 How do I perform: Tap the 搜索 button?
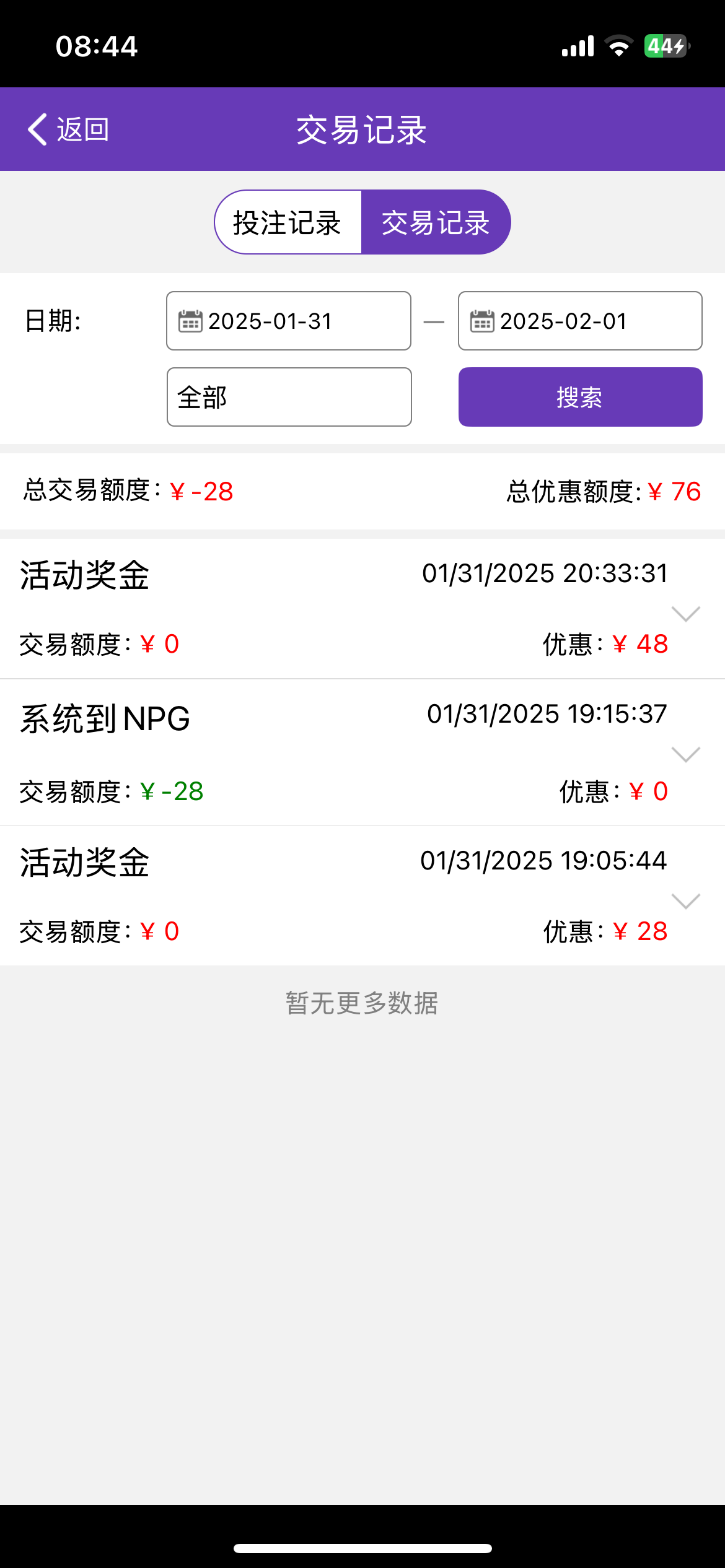point(580,397)
